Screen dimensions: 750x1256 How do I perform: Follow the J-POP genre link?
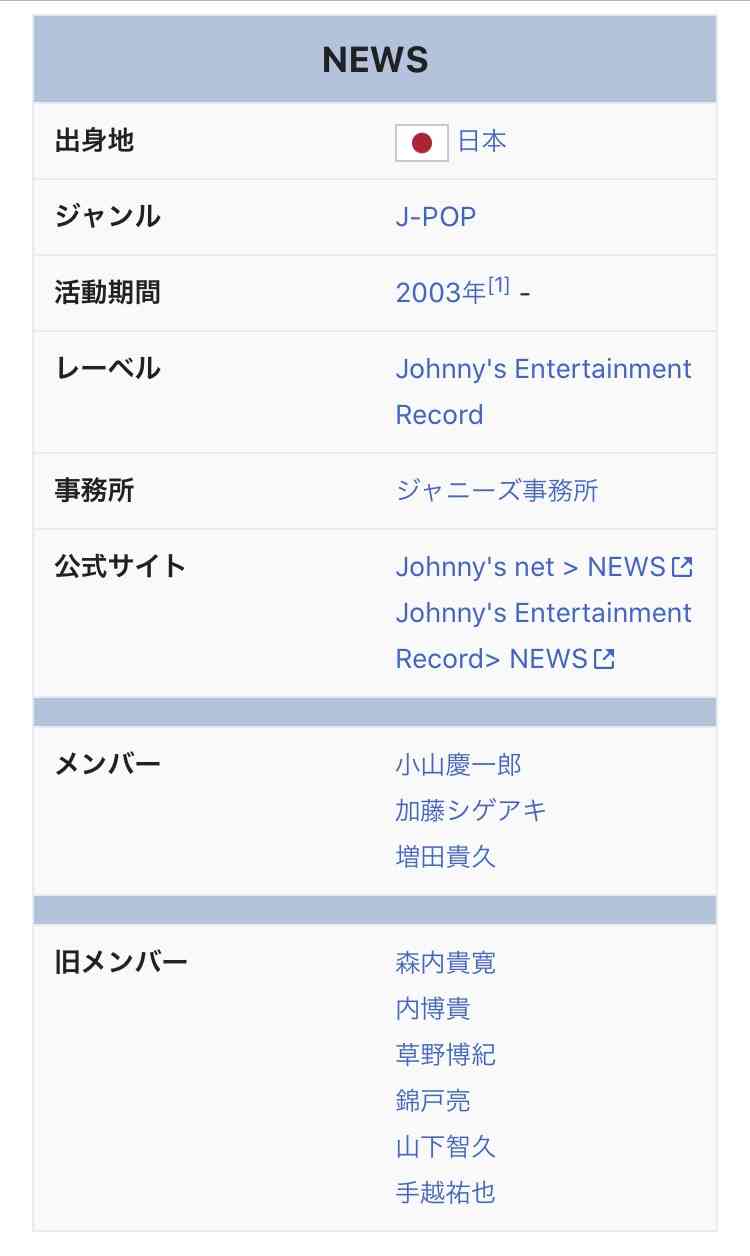(436, 217)
